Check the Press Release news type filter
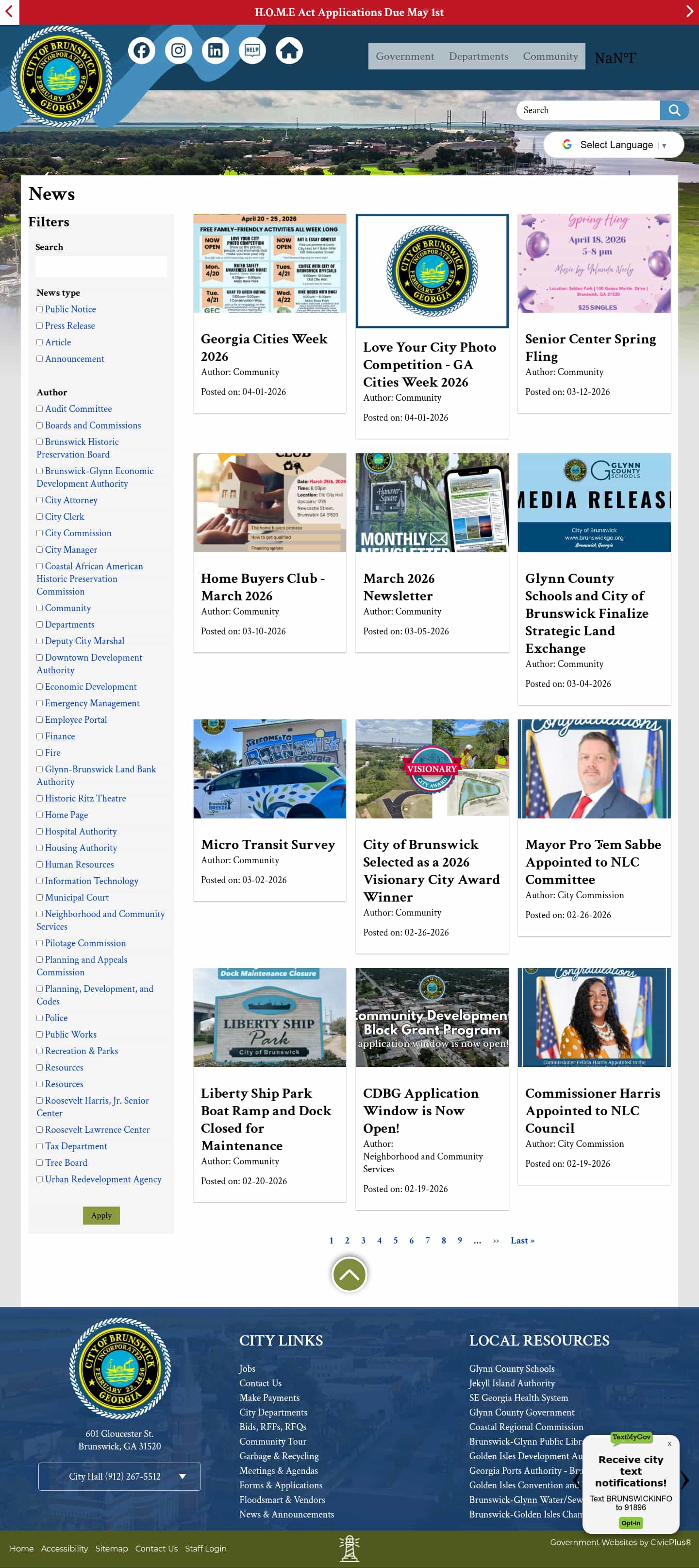The height and width of the screenshot is (1568, 699). click(39, 325)
